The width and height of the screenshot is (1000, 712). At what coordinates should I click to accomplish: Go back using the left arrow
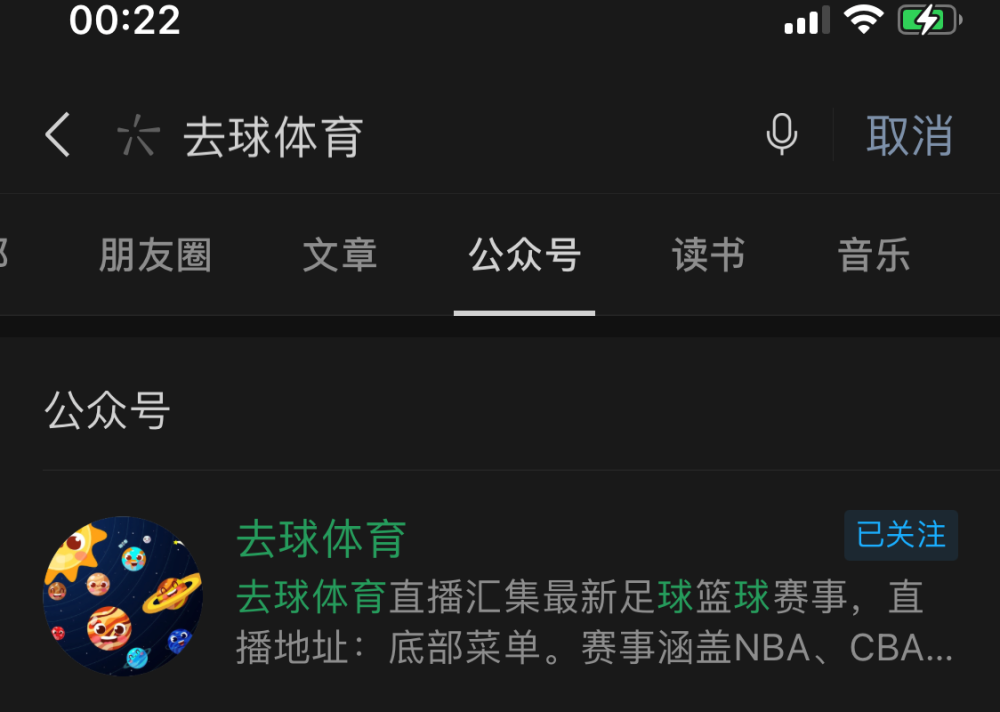click(58, 135)
